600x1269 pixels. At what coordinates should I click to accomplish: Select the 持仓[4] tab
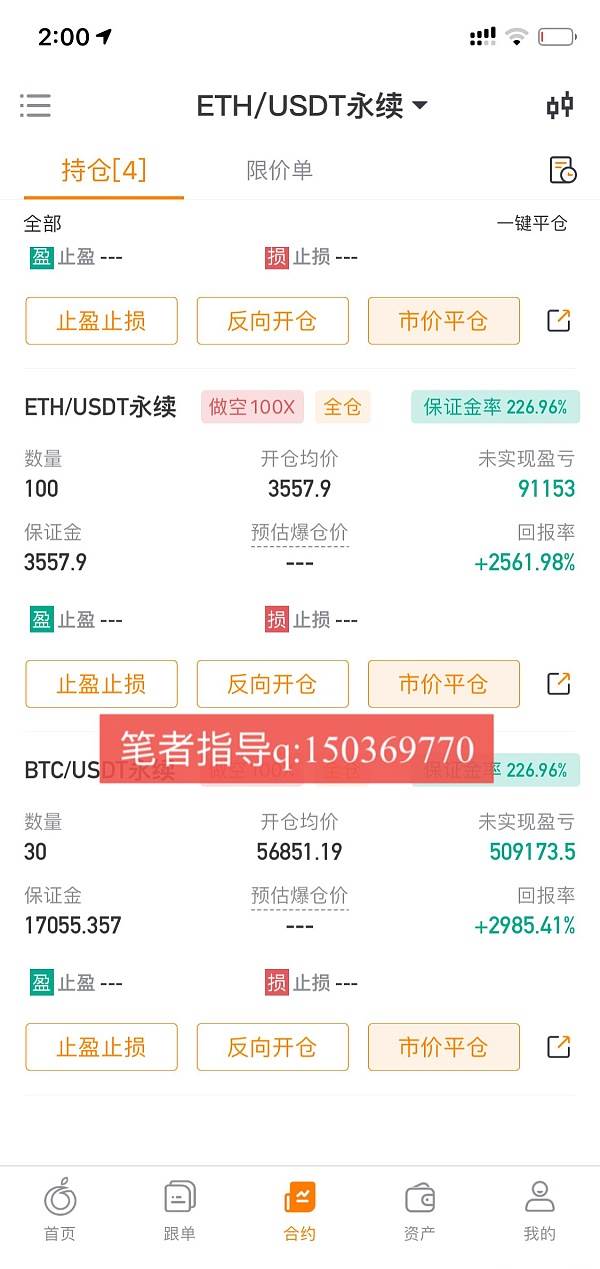(x=103, y=170)
